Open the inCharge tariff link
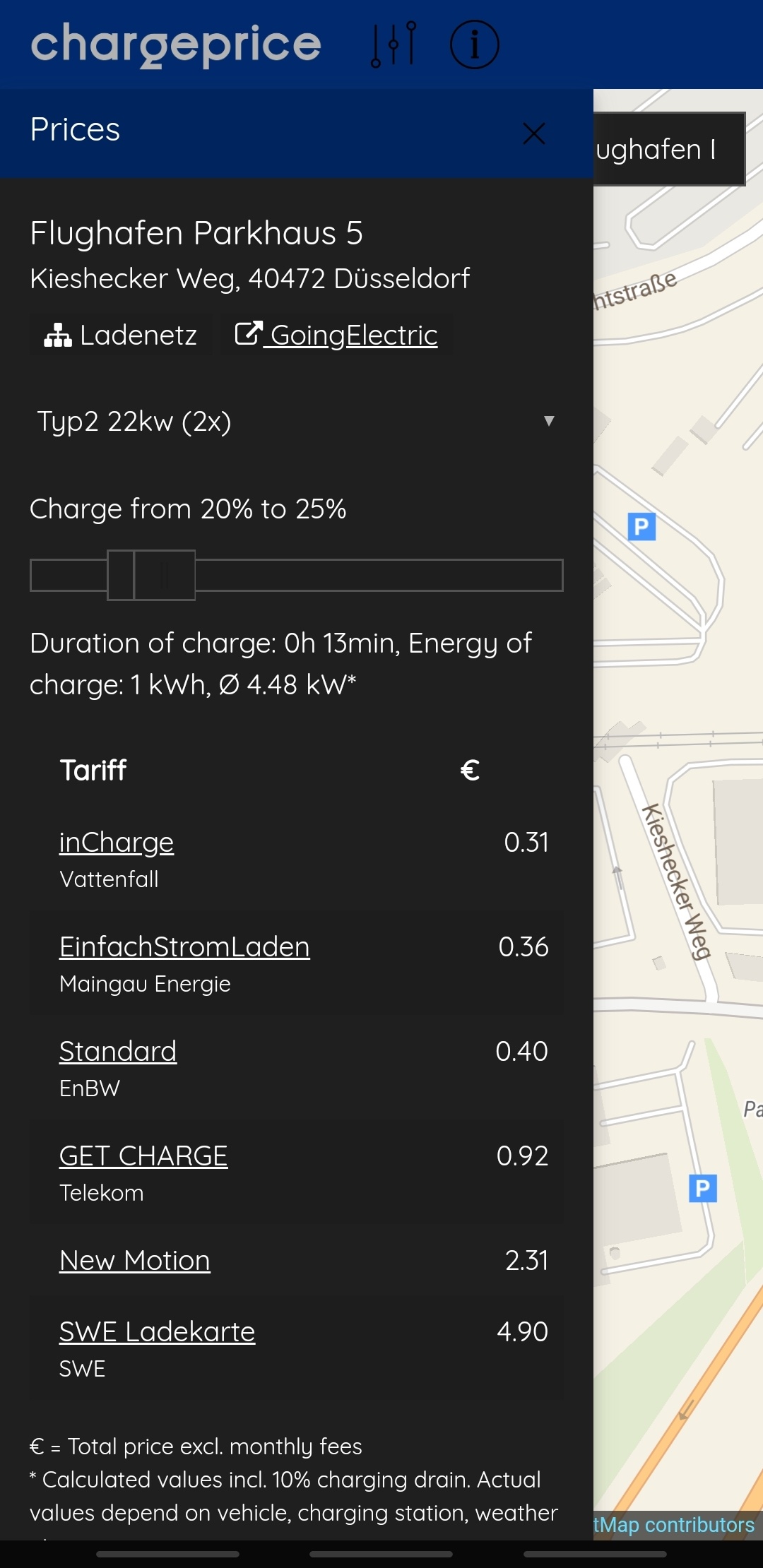 (x=117, y=842)
